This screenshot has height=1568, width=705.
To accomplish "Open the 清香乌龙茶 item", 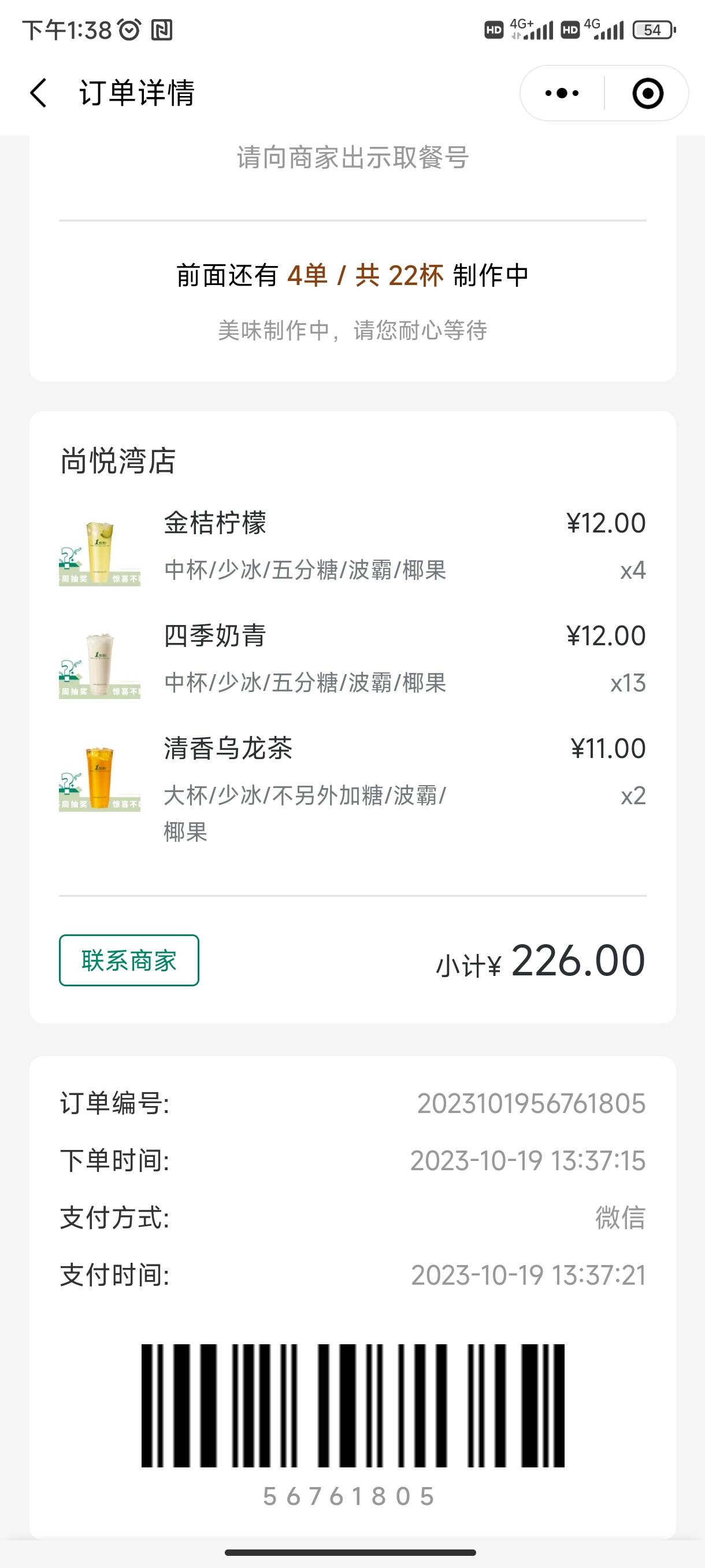I will tap(352, 788).
